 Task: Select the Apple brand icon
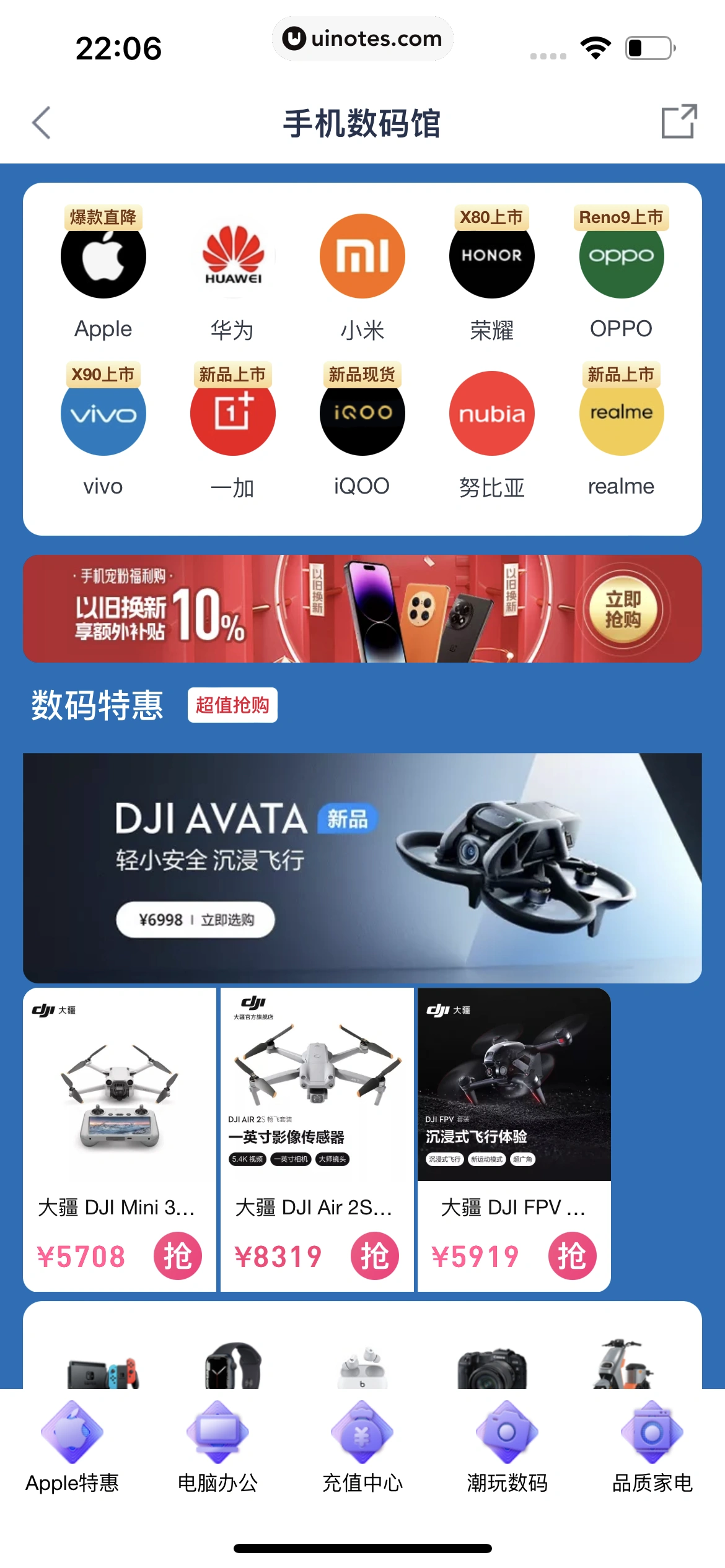tap(103, 256)
